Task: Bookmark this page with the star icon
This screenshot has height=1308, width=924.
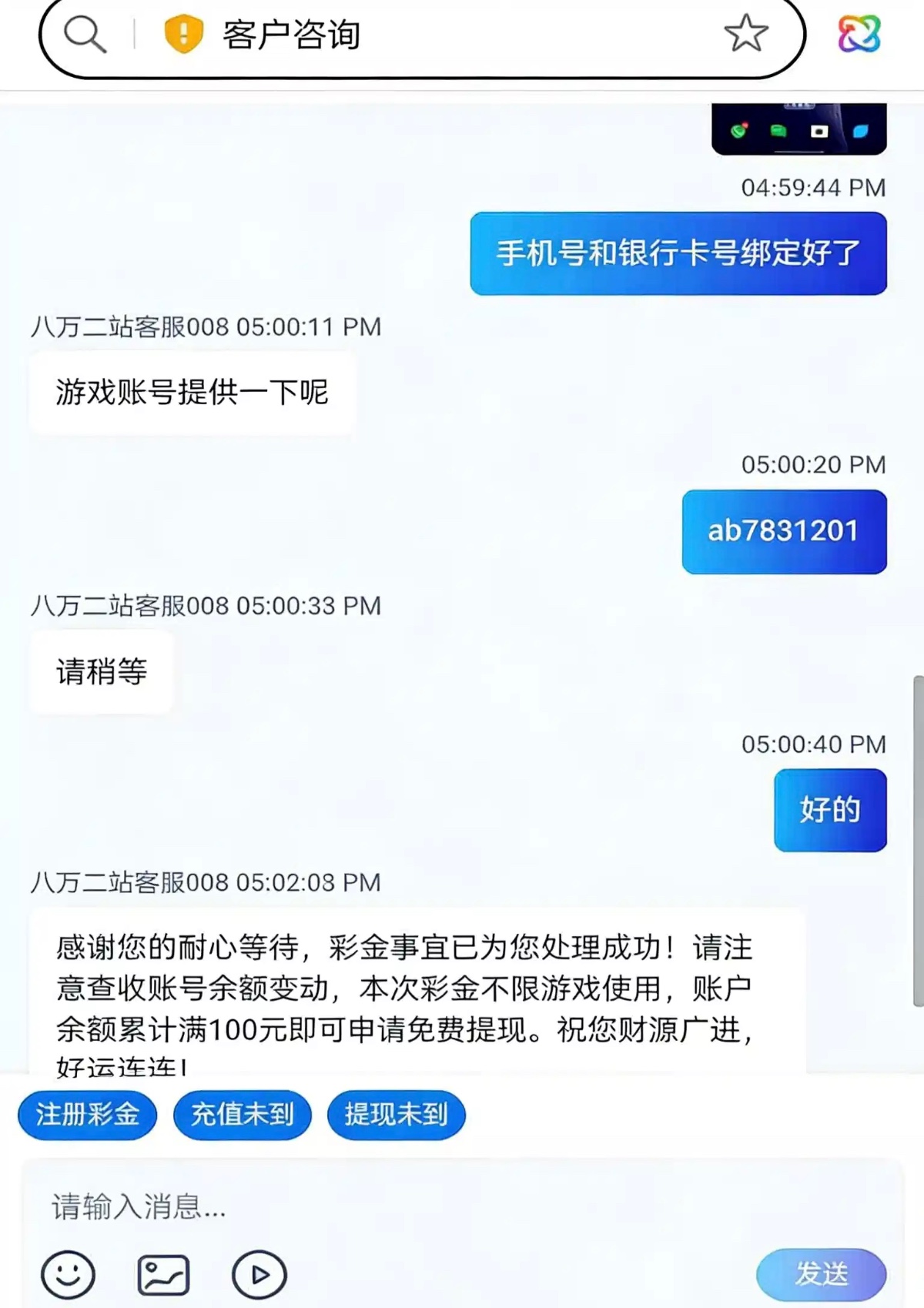Action: (x=745, y=34)
